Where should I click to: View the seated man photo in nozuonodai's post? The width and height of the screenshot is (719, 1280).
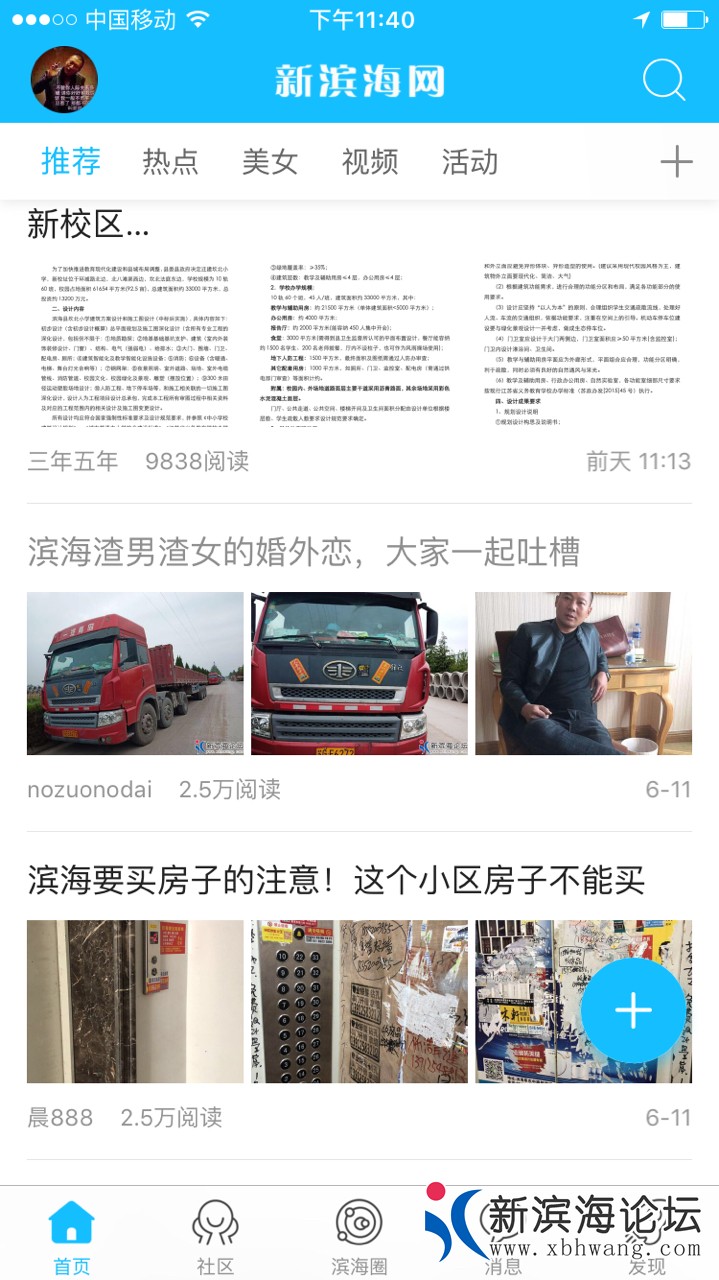(583, 673)
